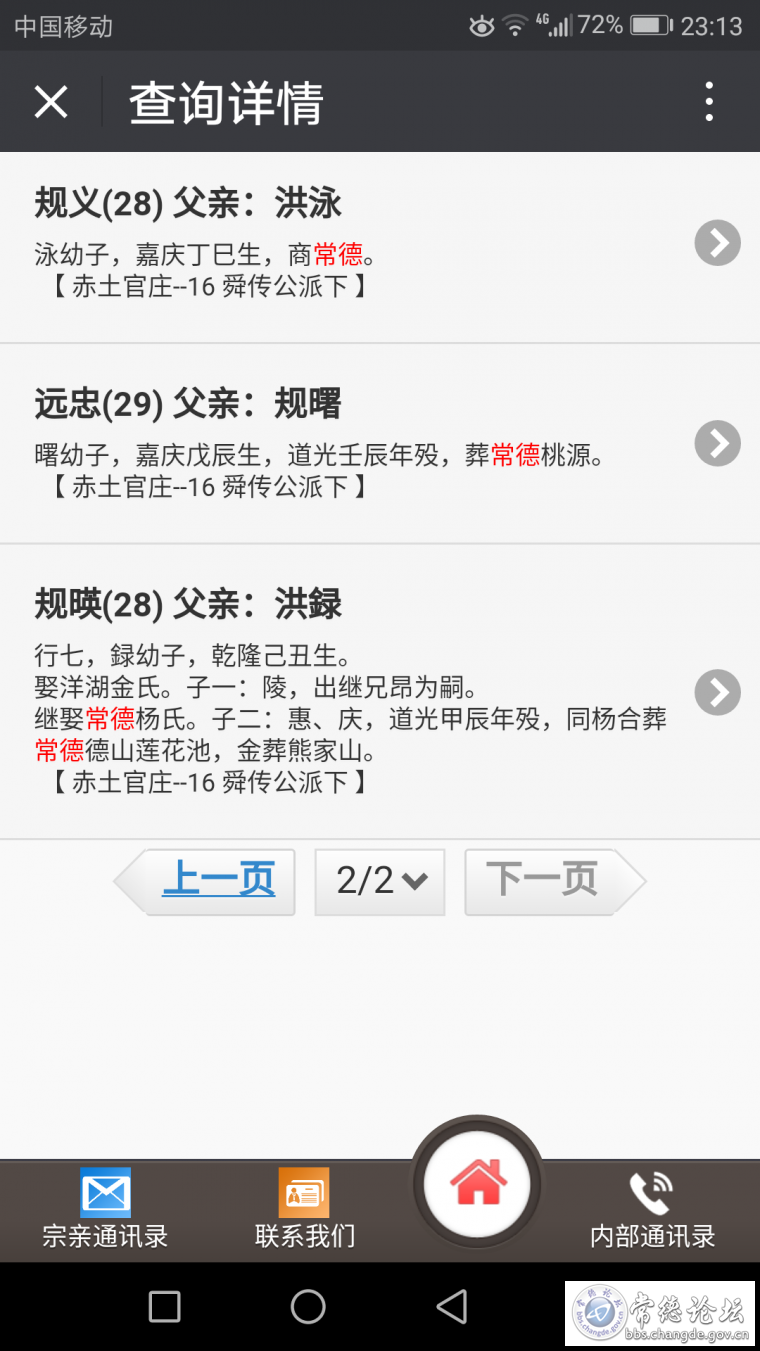
Task: Open 内部通讯录 in the bottom bar
Action: coord(652,1210)
